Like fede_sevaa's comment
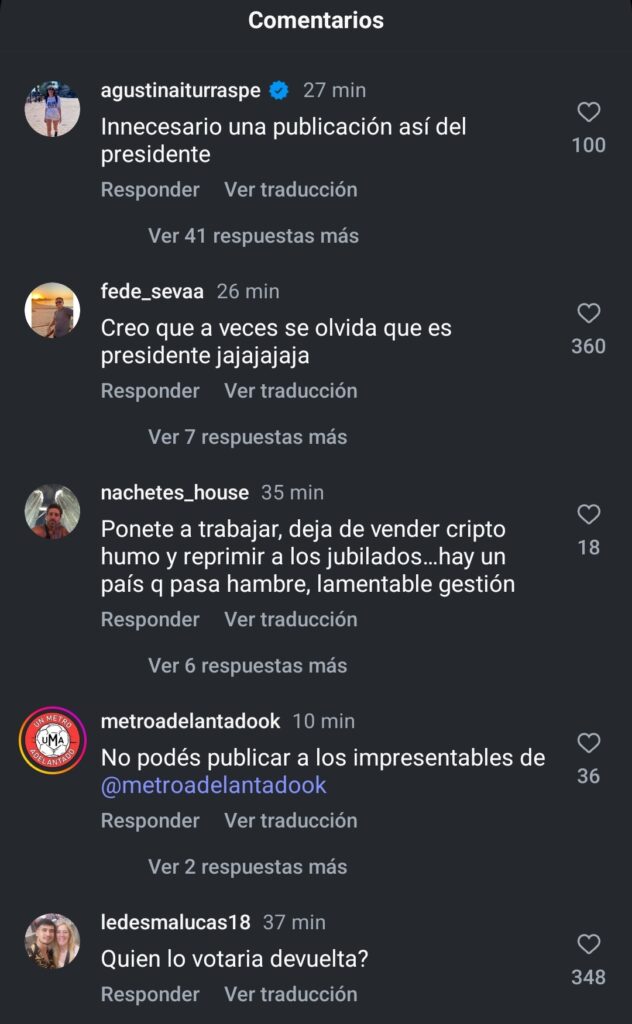Screen dimensions: 632x1024 (589, 313)
